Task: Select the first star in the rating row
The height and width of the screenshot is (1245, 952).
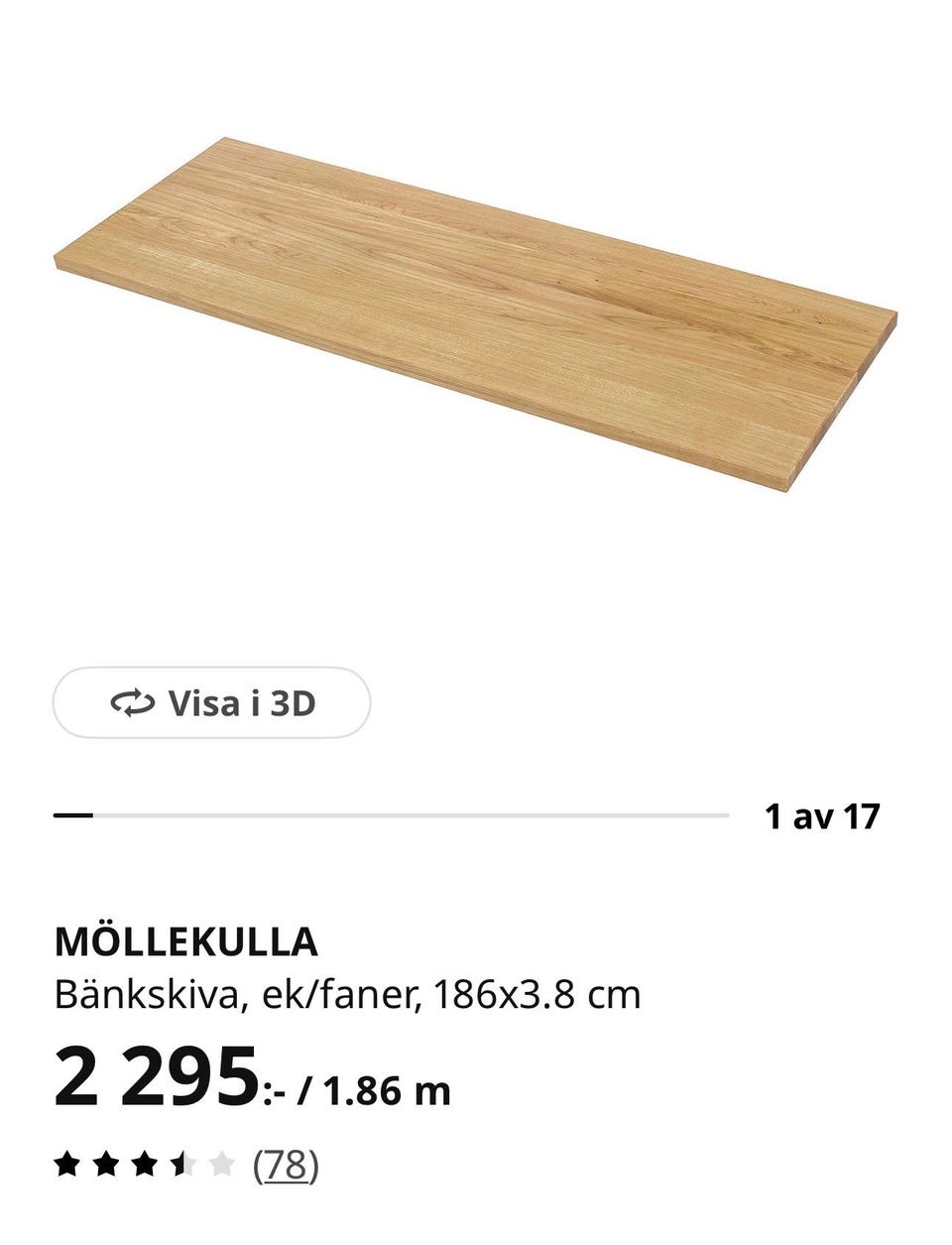Action: point(67,1163)
